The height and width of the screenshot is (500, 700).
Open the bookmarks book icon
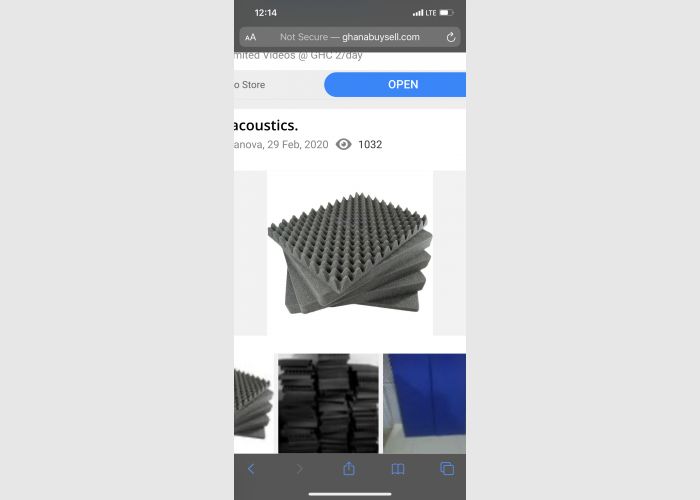[x=397, y=468]
